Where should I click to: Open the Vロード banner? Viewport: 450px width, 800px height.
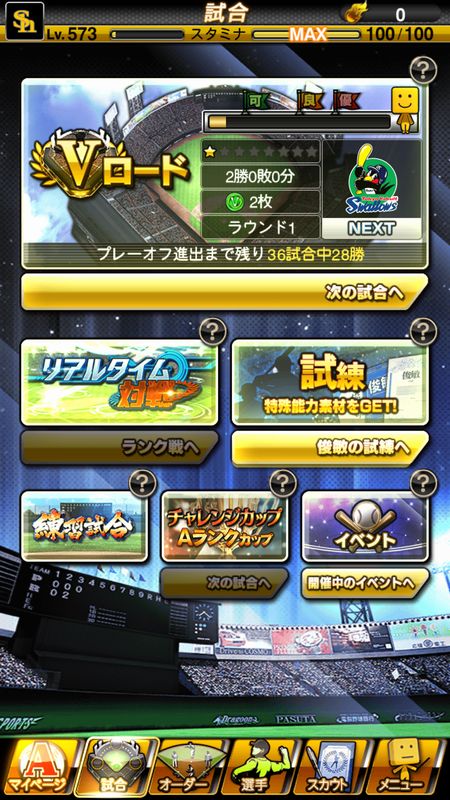click(x=224, y=173)
